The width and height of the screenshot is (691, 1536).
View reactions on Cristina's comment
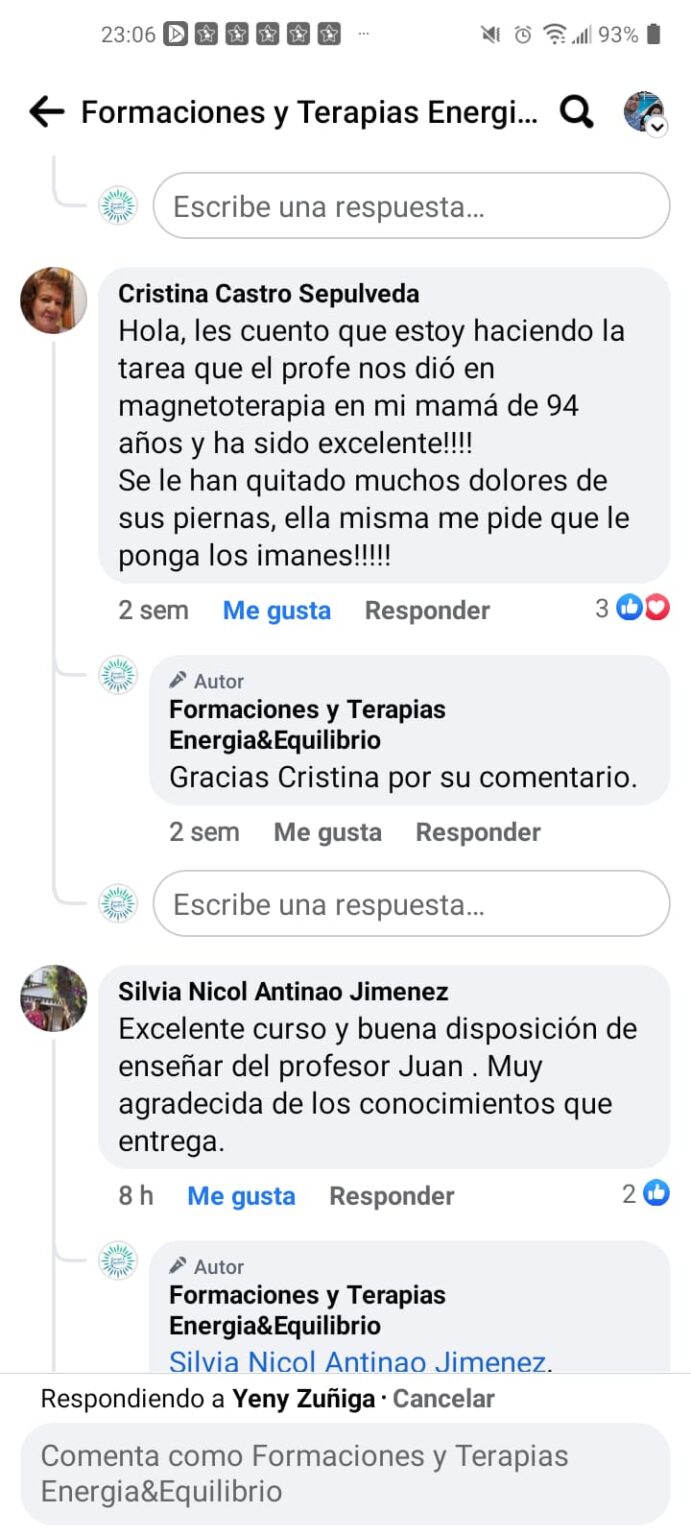[632, 608]
